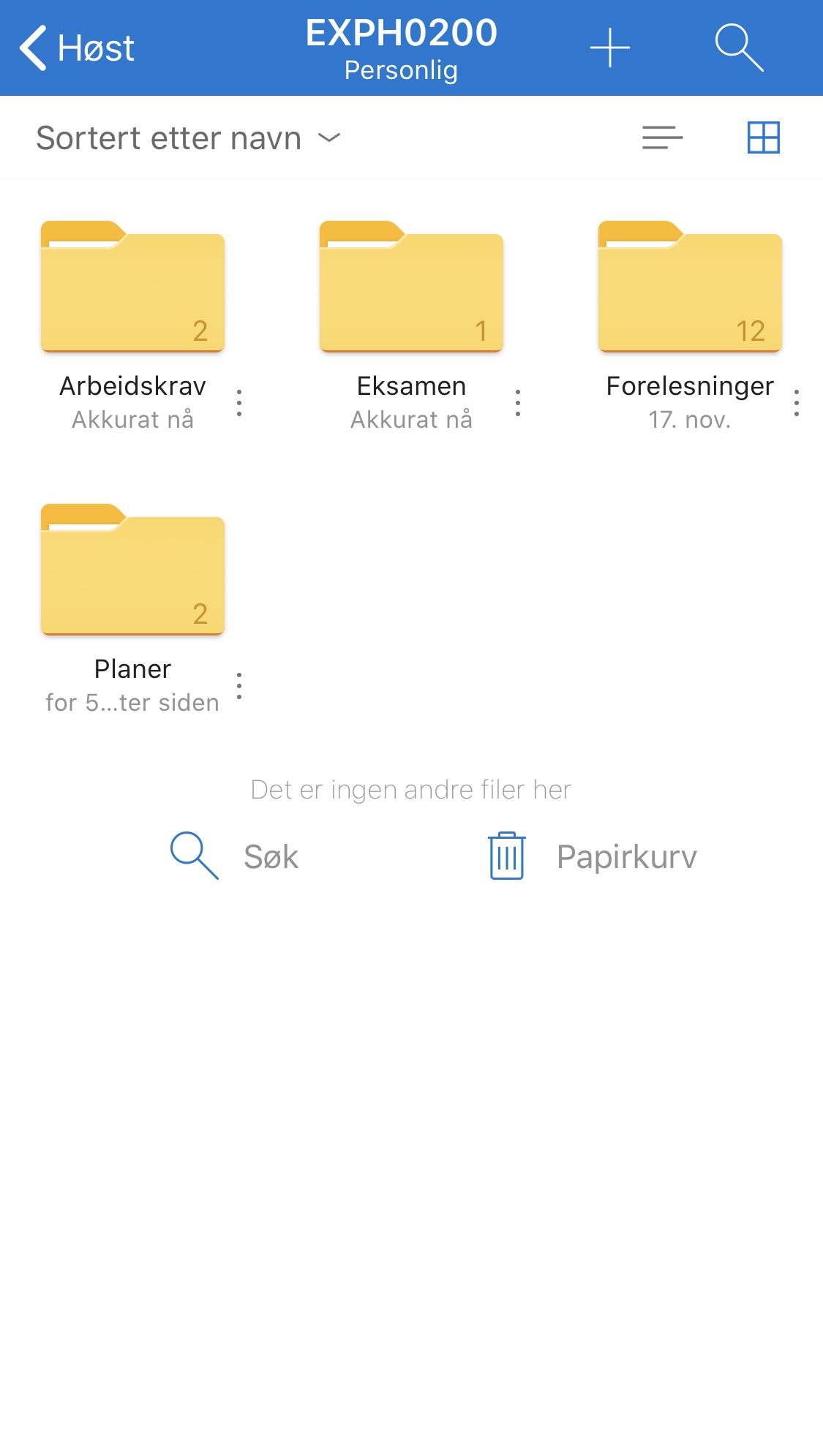The width and height of the screenshot is (823, 1456).
Task: Show more options for Planer folder
Action: tap(239, 686)
